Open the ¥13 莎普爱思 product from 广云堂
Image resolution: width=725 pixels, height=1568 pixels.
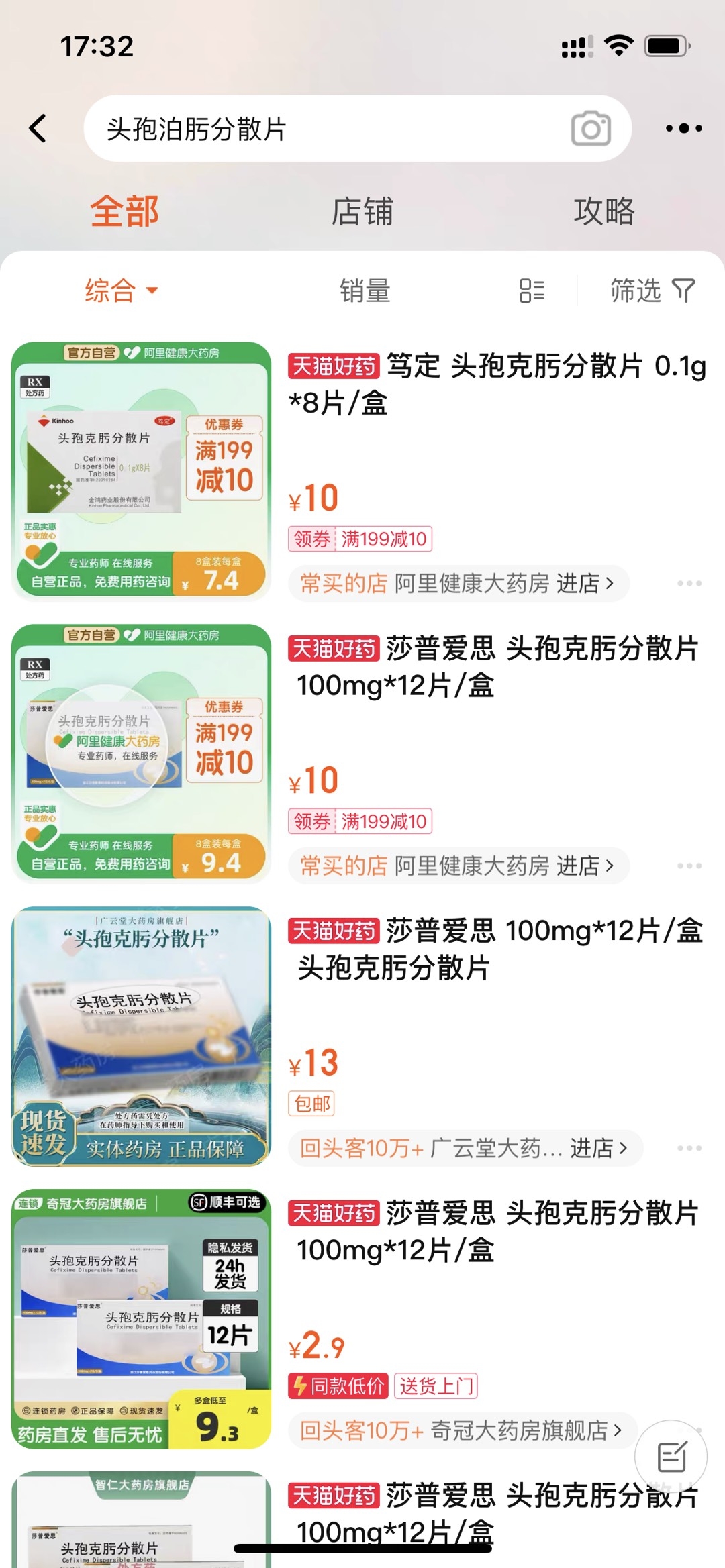click(x=497, y=949)
